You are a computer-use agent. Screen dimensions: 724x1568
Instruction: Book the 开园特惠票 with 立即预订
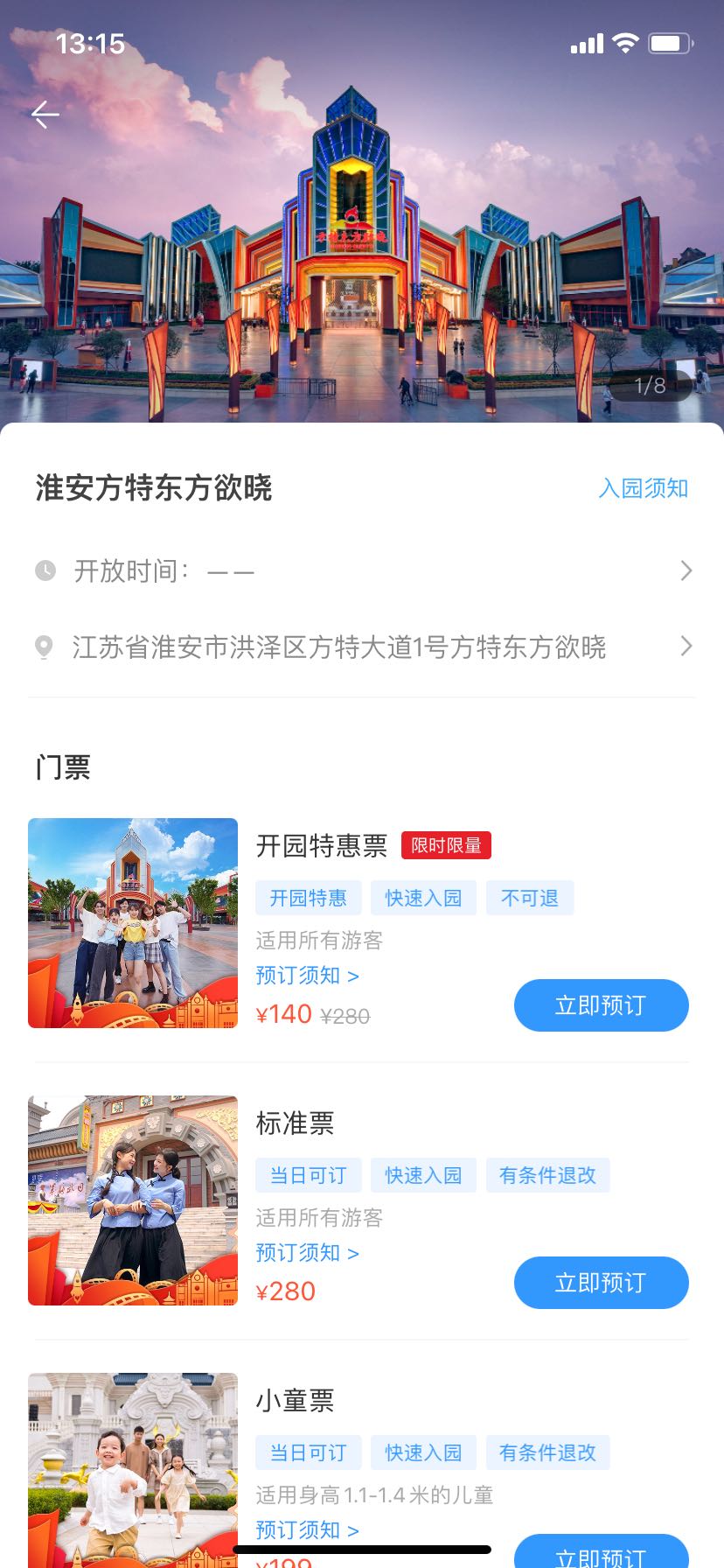[x=602, y=1005]
